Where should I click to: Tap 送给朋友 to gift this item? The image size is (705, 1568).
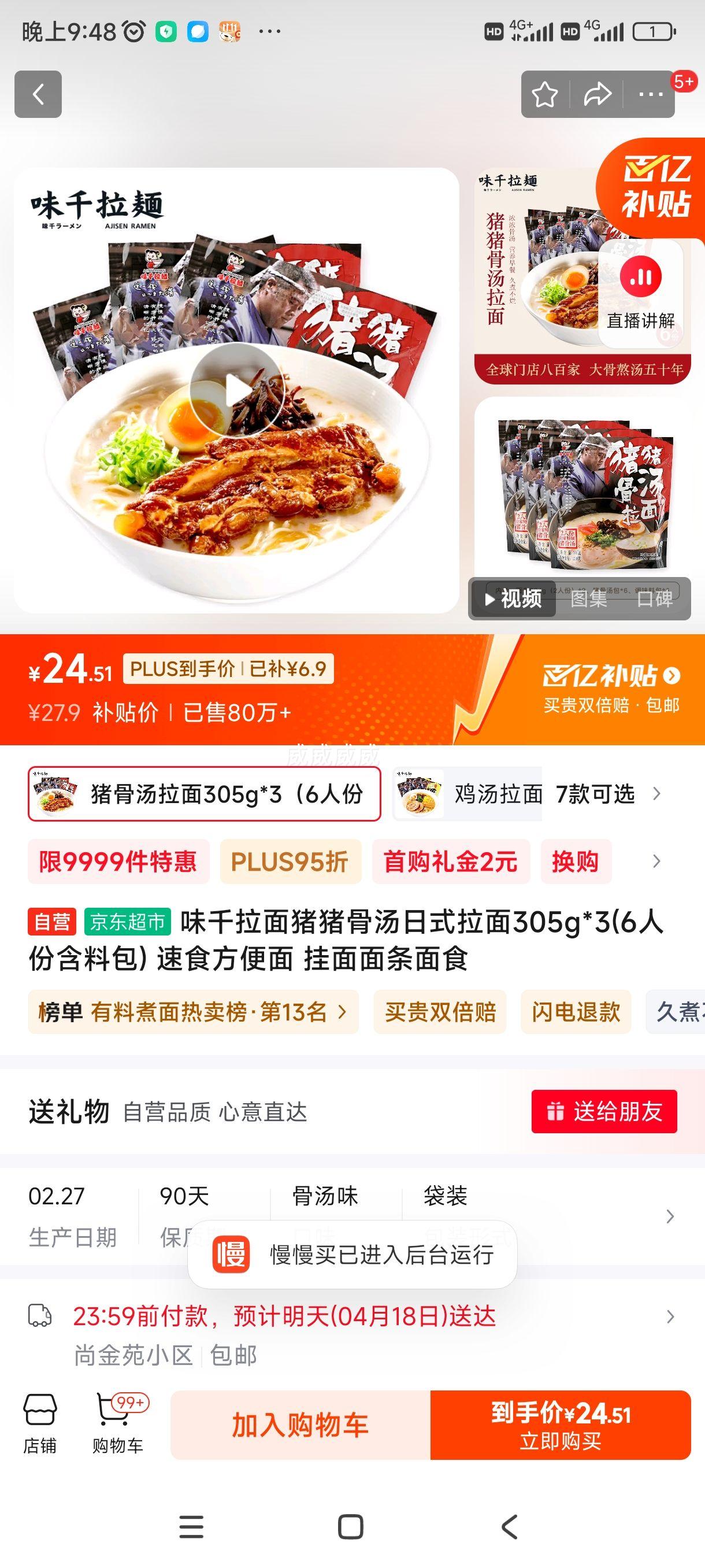(x=603, y=1111)
